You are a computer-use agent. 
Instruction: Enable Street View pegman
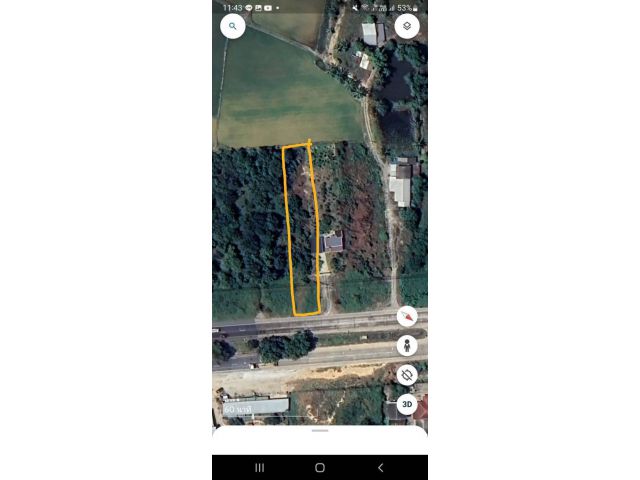407,346
